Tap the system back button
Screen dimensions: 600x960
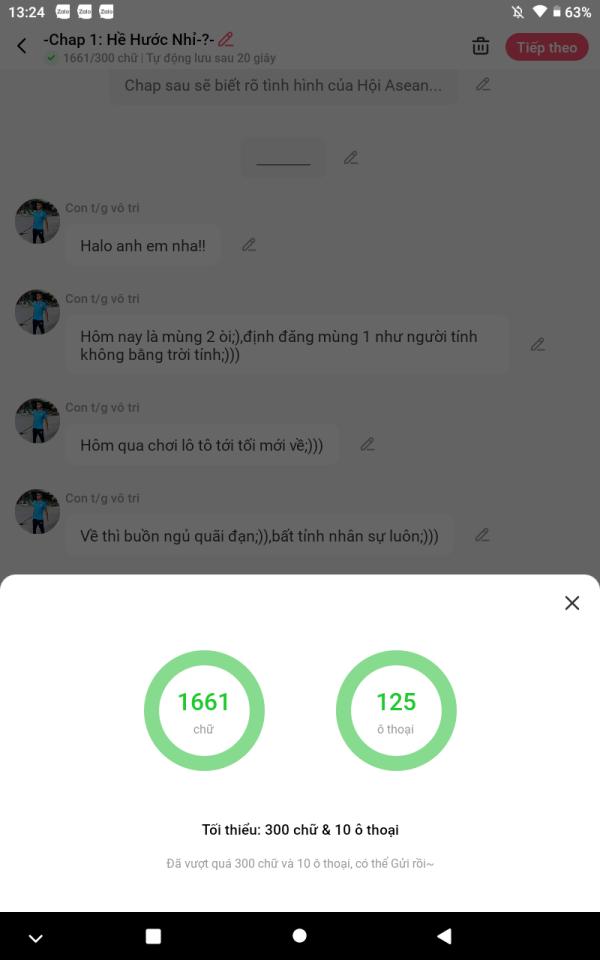pos(445,936)
